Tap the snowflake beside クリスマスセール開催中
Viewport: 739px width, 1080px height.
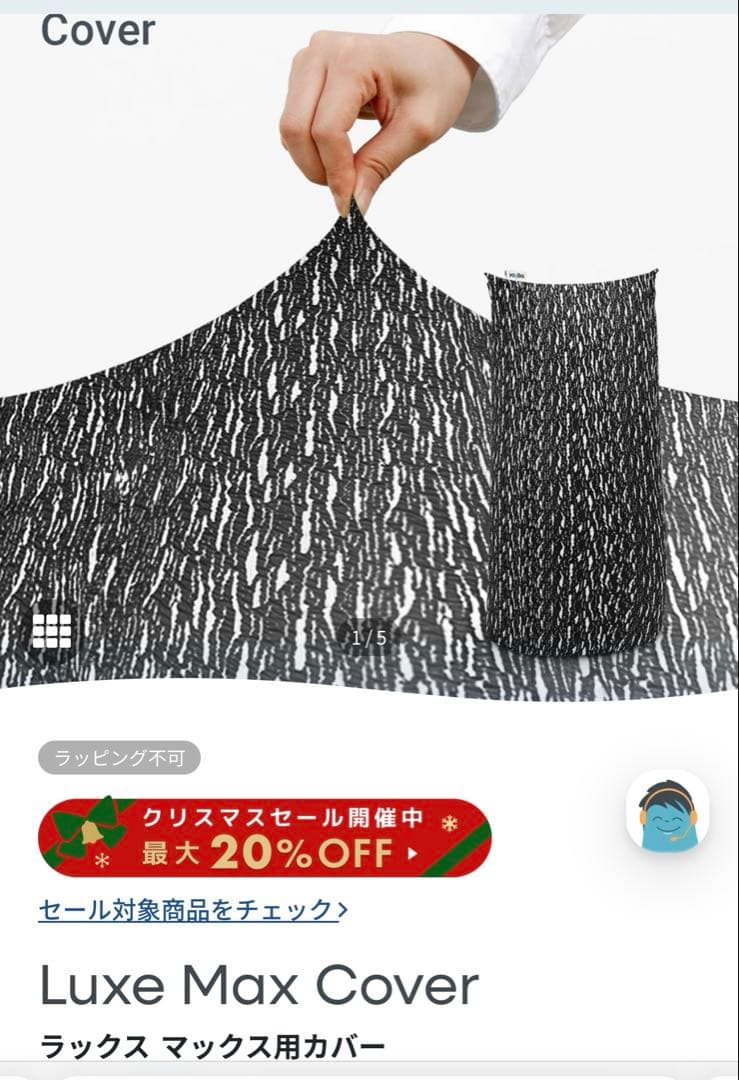[x=451, y=824]
